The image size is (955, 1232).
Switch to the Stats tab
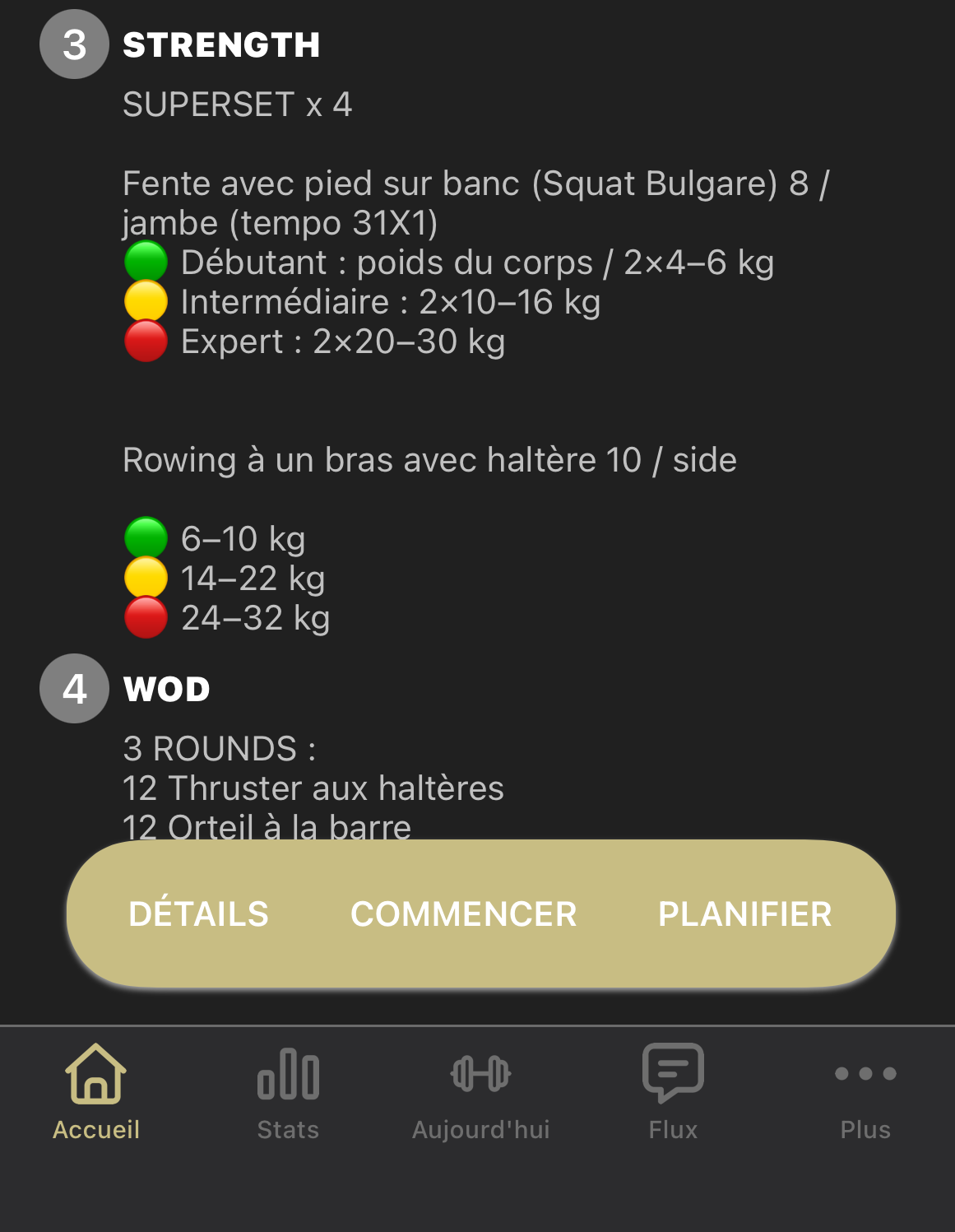pos(288,1092)
